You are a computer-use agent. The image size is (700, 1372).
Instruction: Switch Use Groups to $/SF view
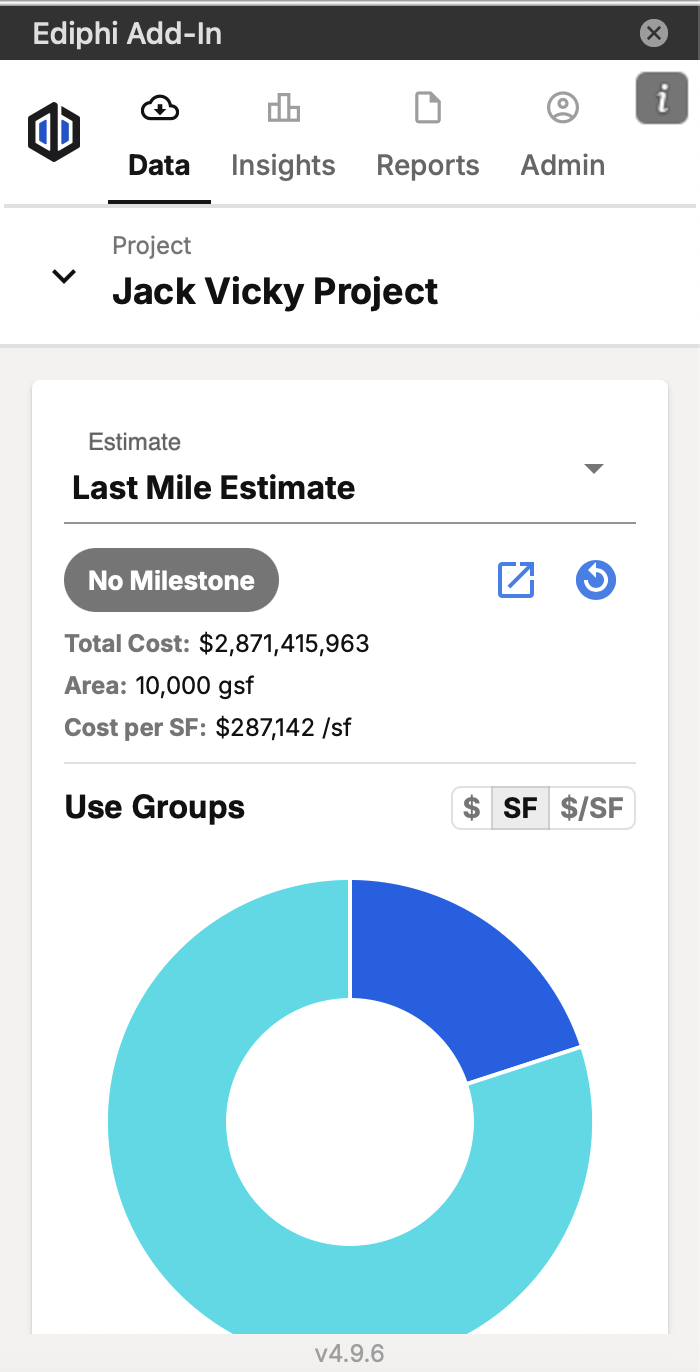[592, 808]
